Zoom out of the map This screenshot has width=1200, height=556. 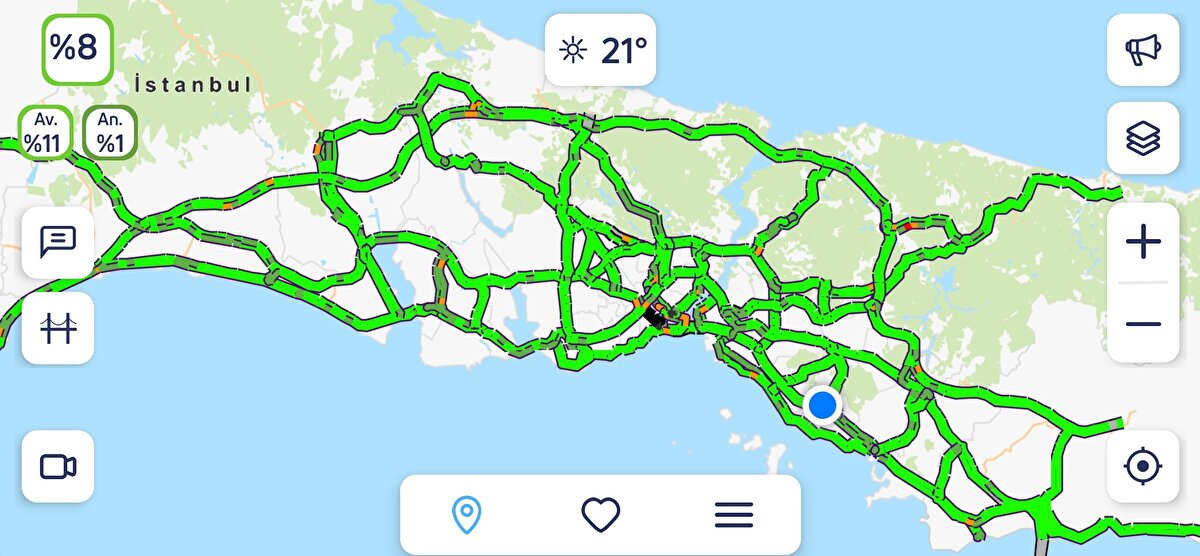pyautogui.click(x=1143, y=324)
